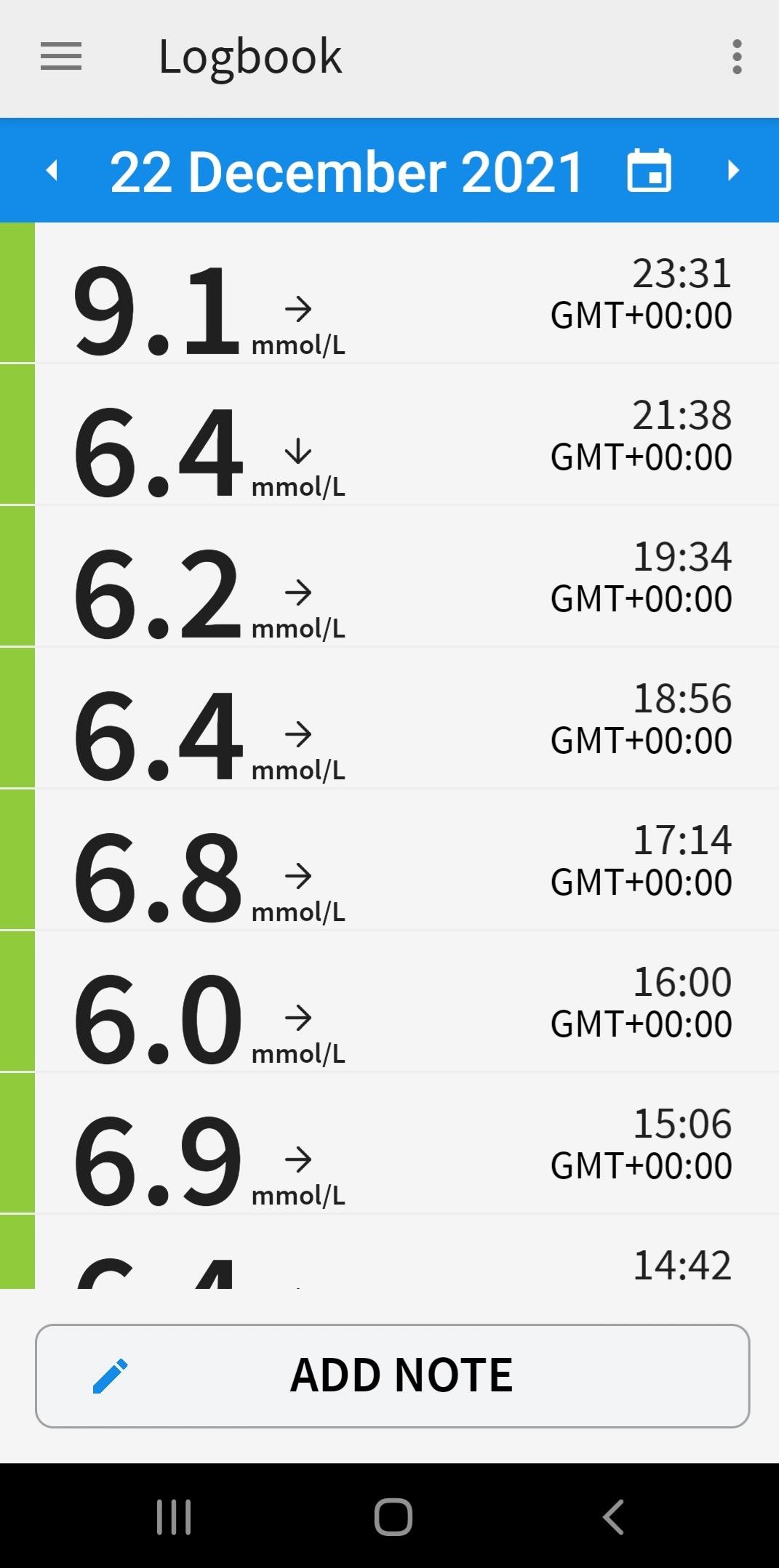Open the 6.8 mmol/L entry at 17:14
779x1568 pixels.
389,860
